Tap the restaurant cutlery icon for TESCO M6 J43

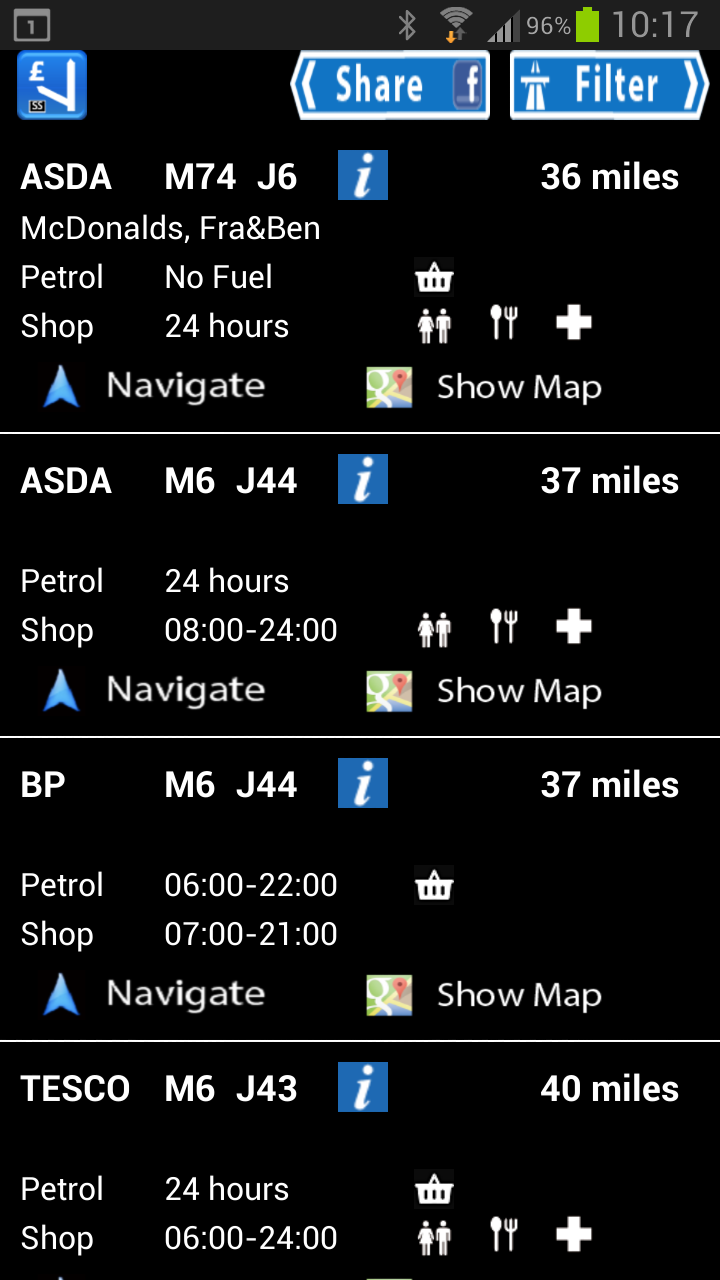coord(503,1235)
